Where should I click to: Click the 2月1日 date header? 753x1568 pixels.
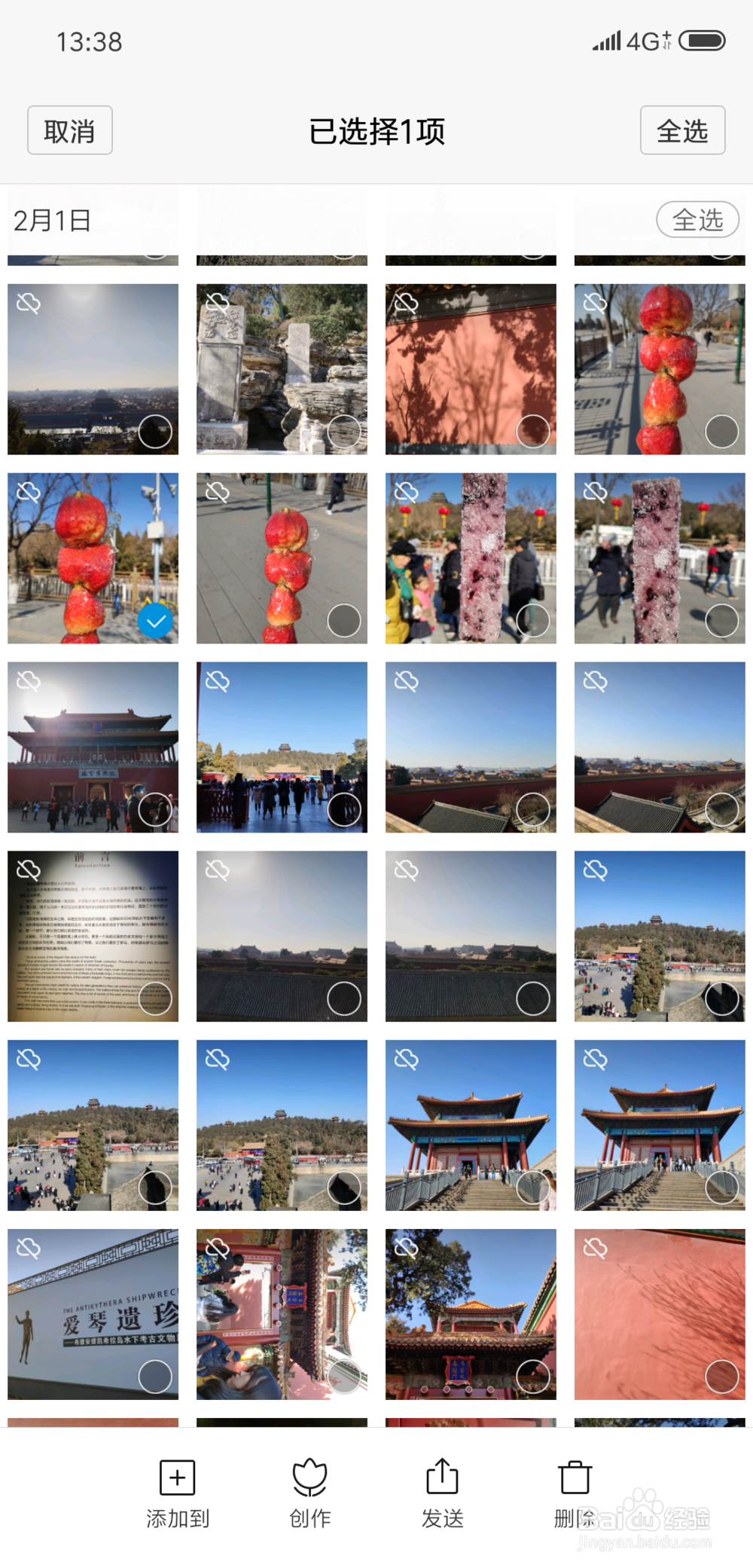[x=51, y=219]
